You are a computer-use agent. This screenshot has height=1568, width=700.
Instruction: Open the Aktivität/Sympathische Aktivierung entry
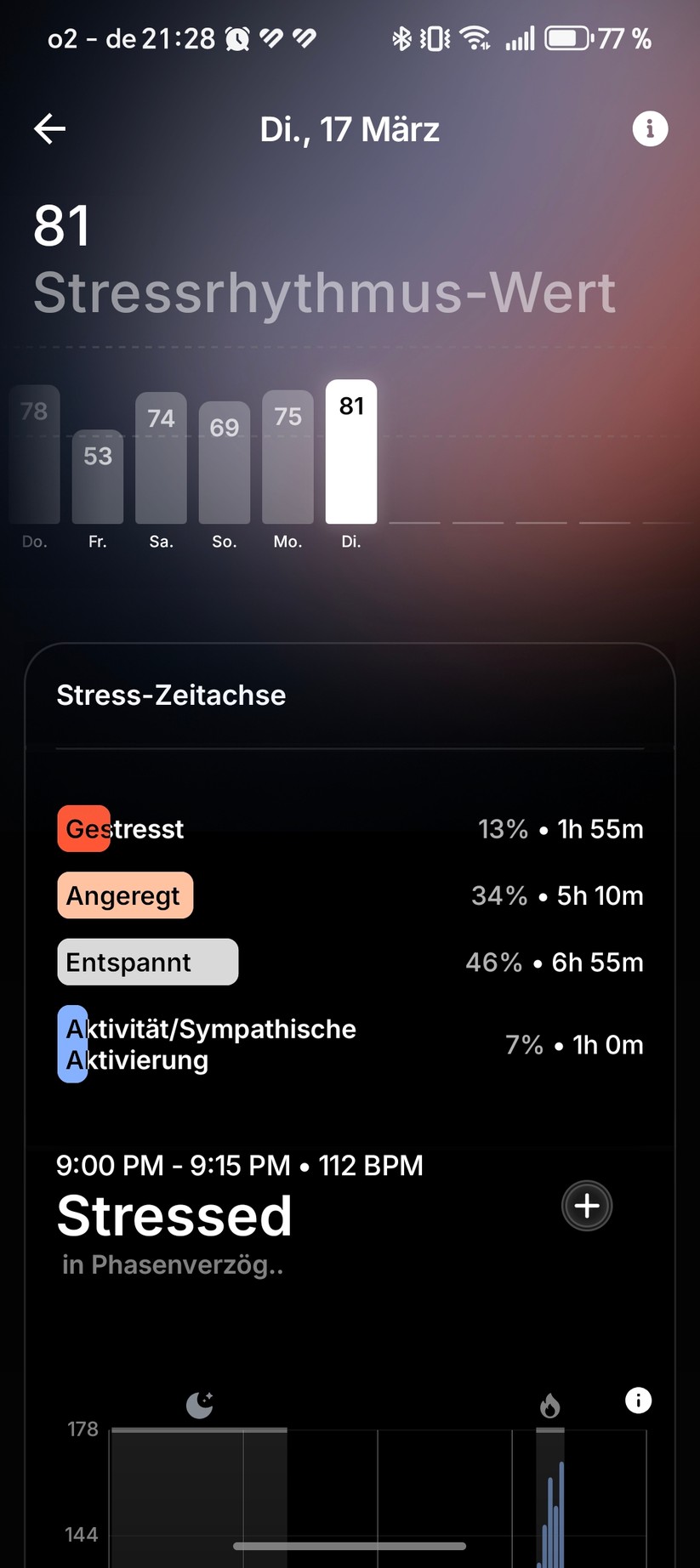(207, 1044)
